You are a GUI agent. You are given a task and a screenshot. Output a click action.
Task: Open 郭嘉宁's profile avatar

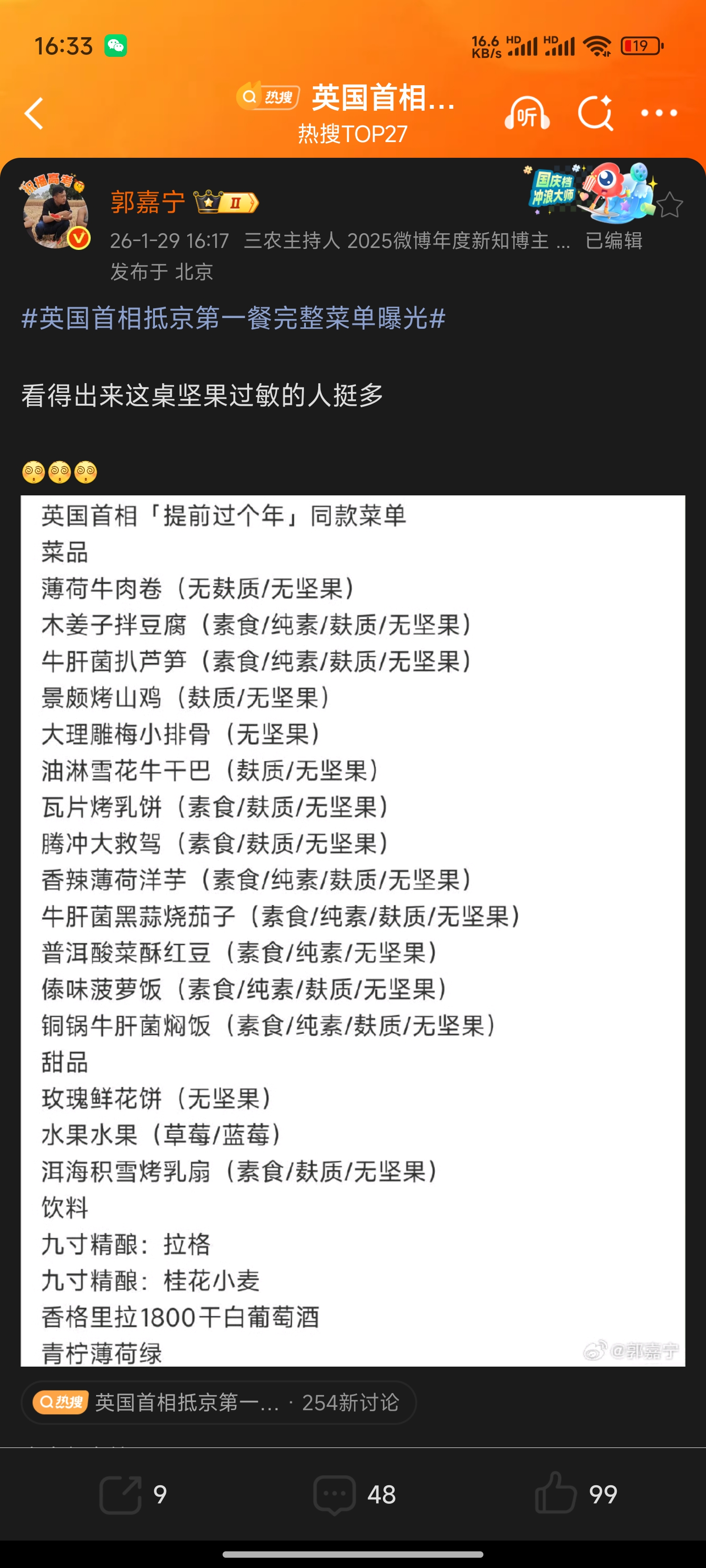[55, 213]
